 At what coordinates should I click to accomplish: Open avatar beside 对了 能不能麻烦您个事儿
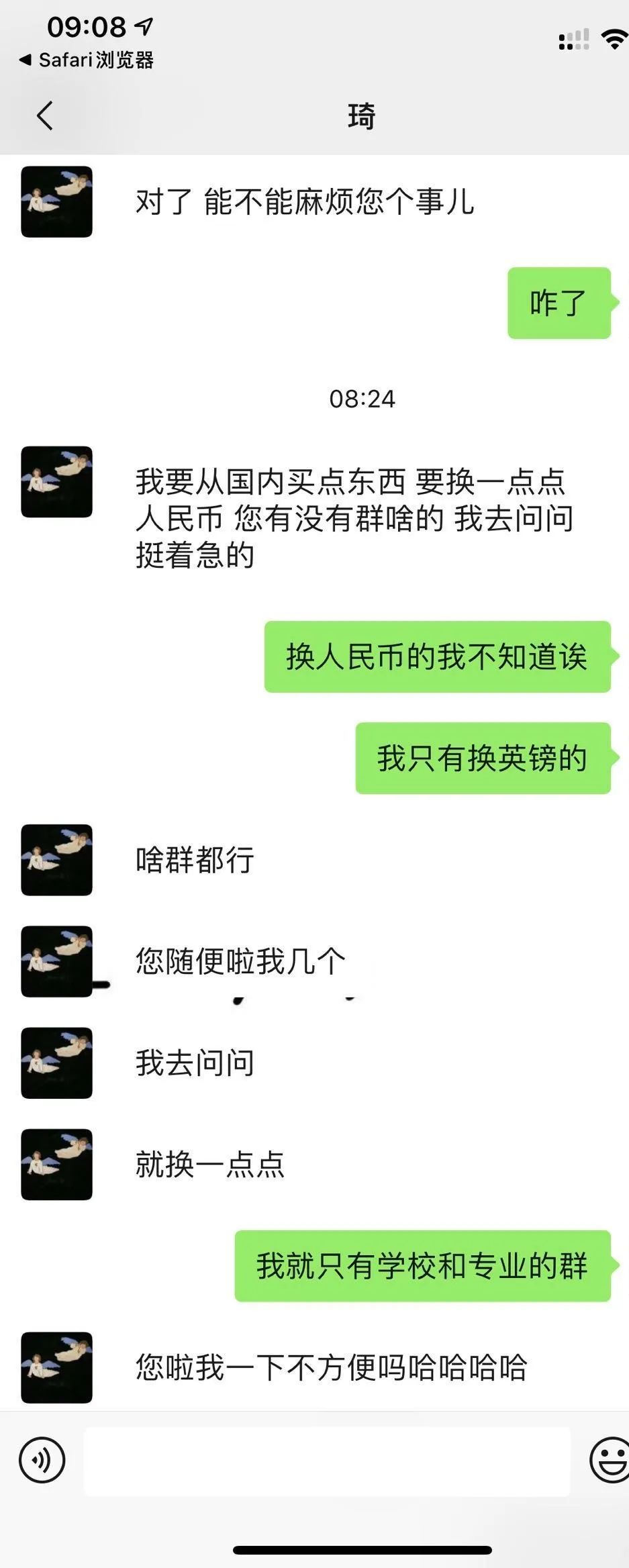coord(56,201)
